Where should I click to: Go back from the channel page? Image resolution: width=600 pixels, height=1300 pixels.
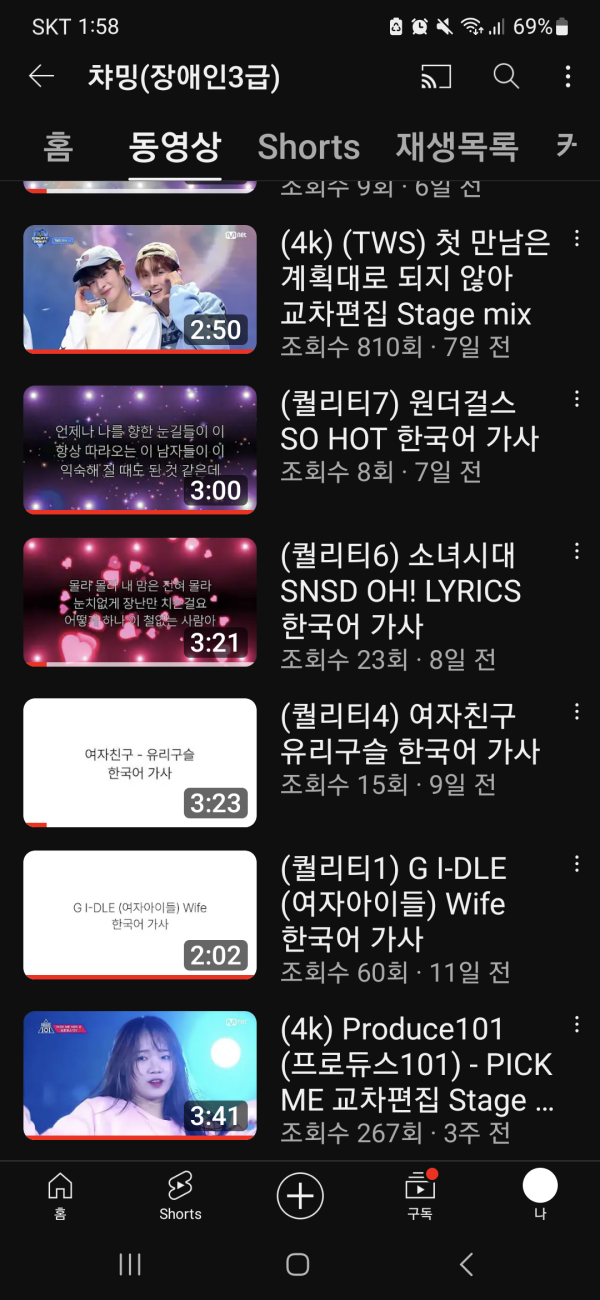coord(41,77)
